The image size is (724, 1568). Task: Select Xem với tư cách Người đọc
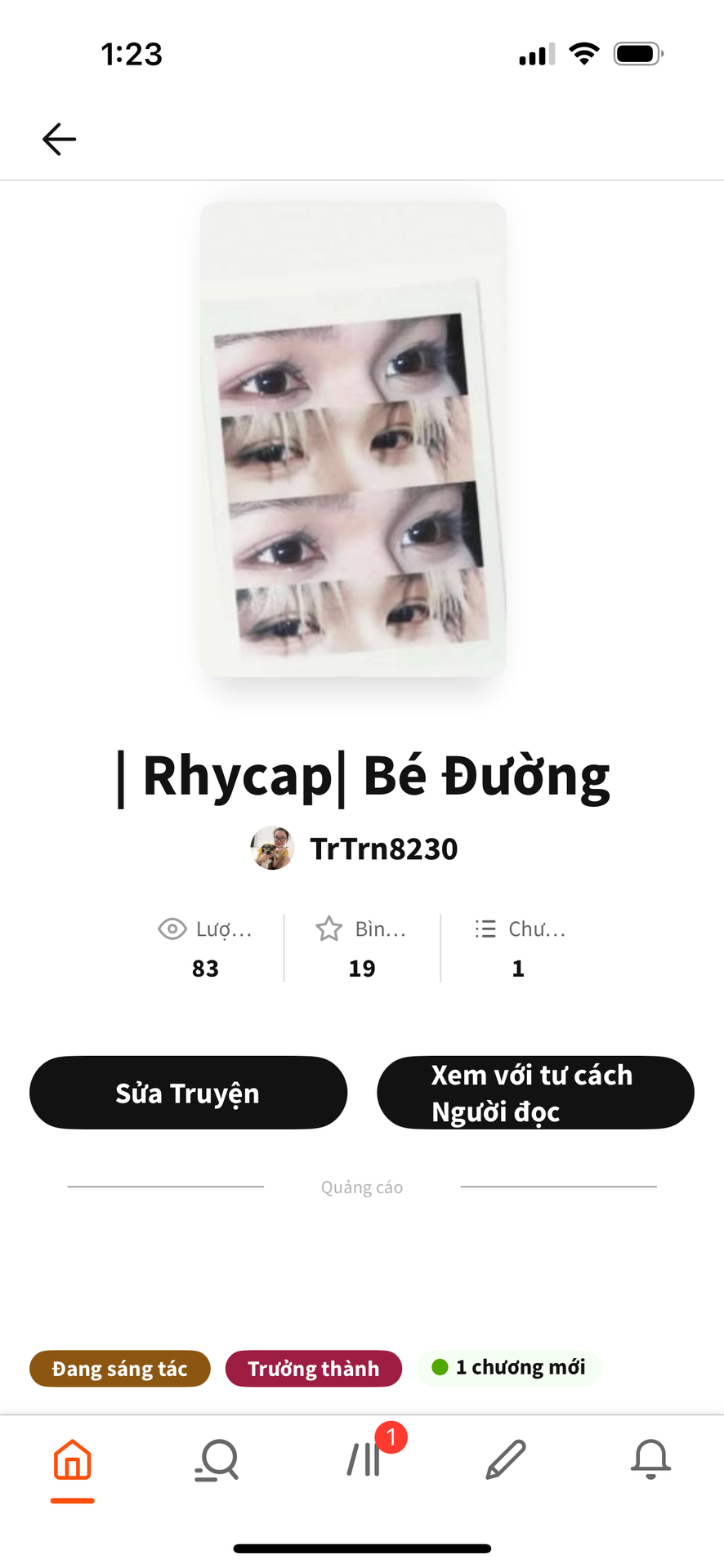click(535, 1093)
